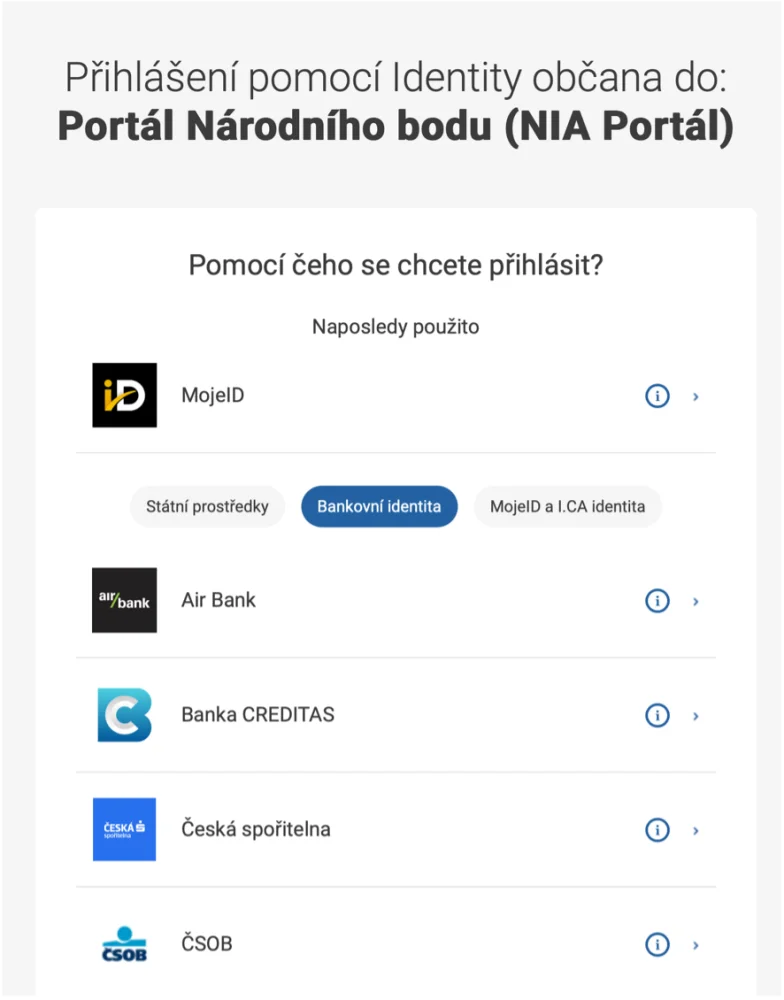Open info details for MojeID

pos(657,396)
